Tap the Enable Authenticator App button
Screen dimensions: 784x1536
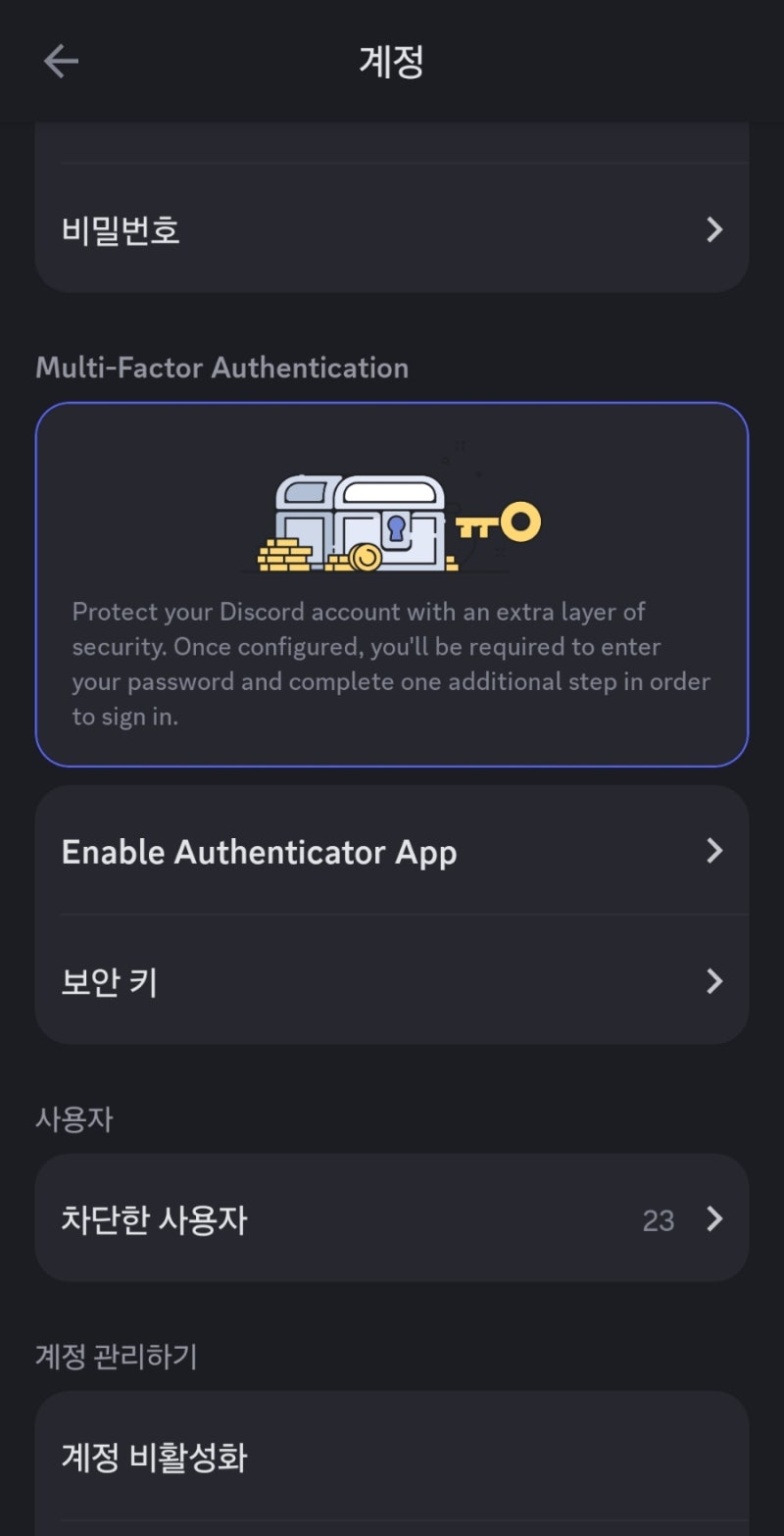(x=259, y=851)
